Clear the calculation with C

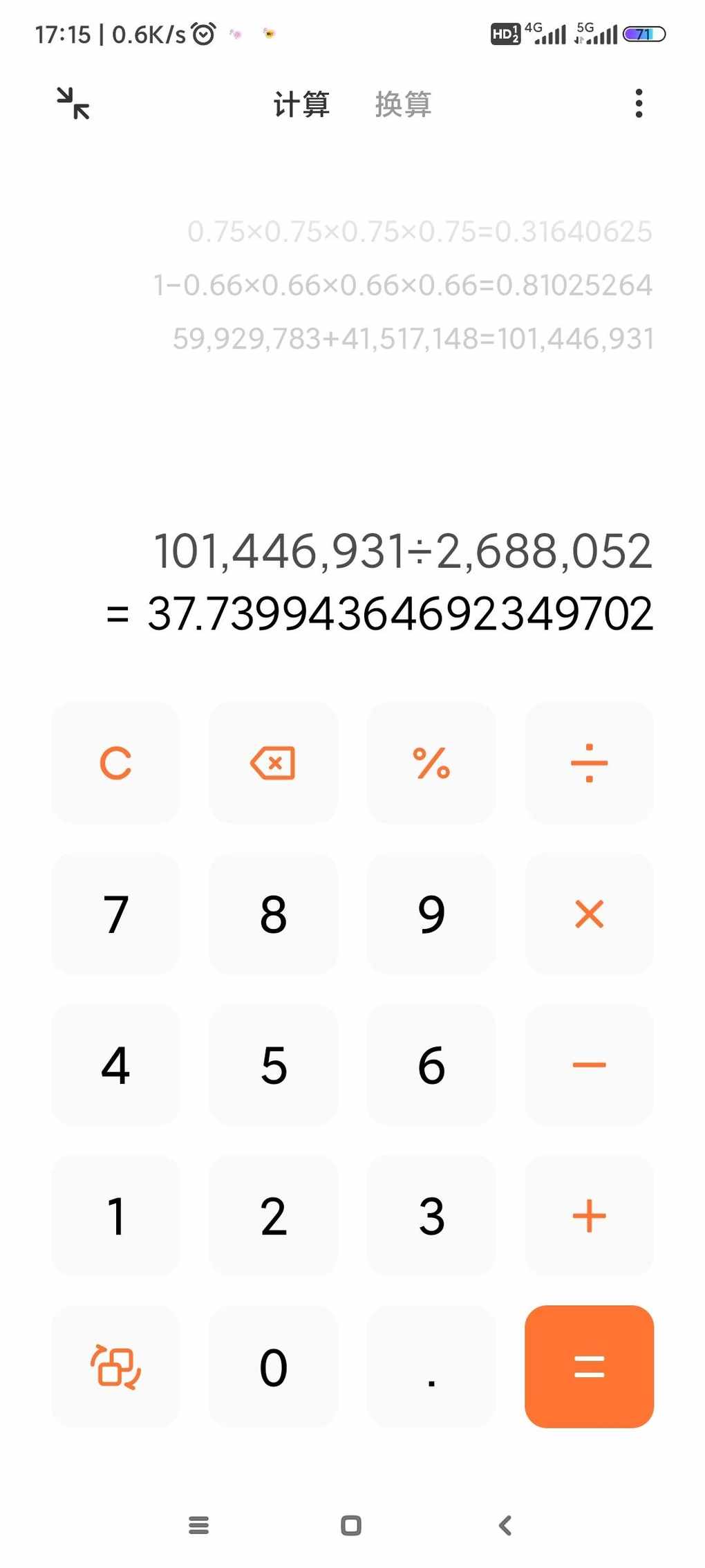tap(115, 763)
